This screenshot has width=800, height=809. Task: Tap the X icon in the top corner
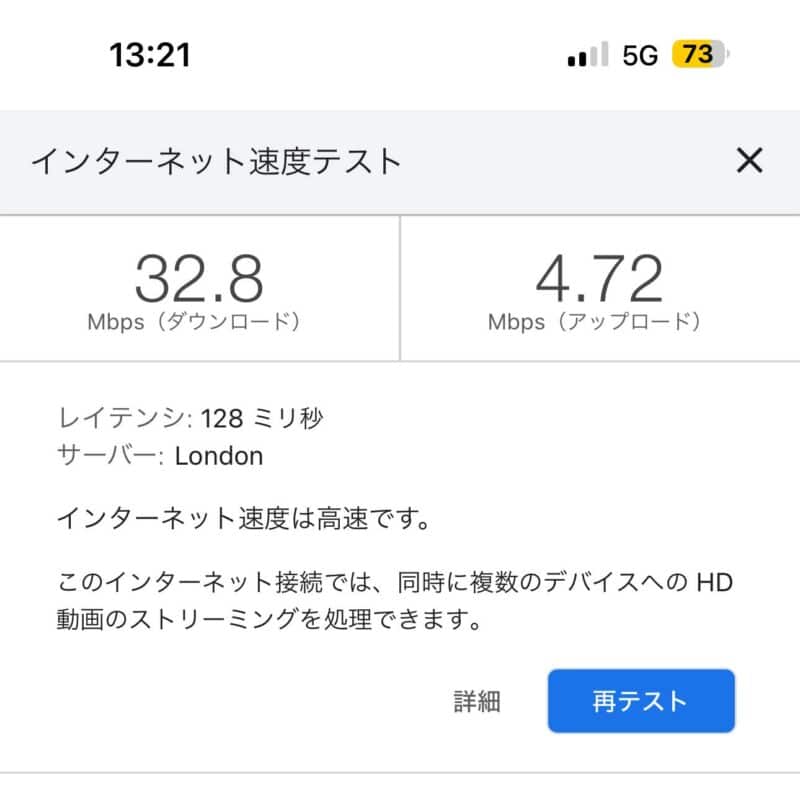pos(750,160)
